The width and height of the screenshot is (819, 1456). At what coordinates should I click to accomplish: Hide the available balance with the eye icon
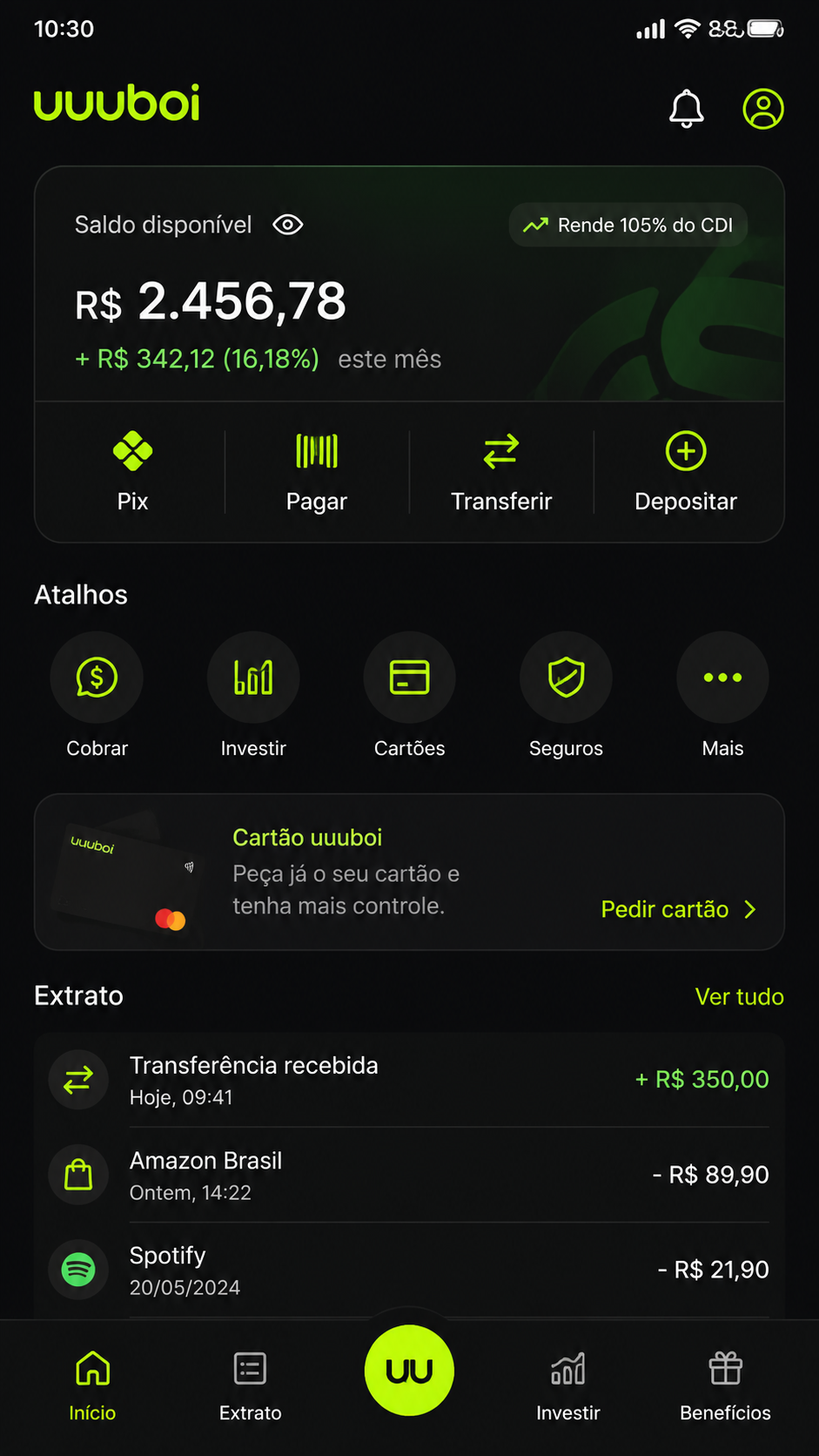click(288, 225)
